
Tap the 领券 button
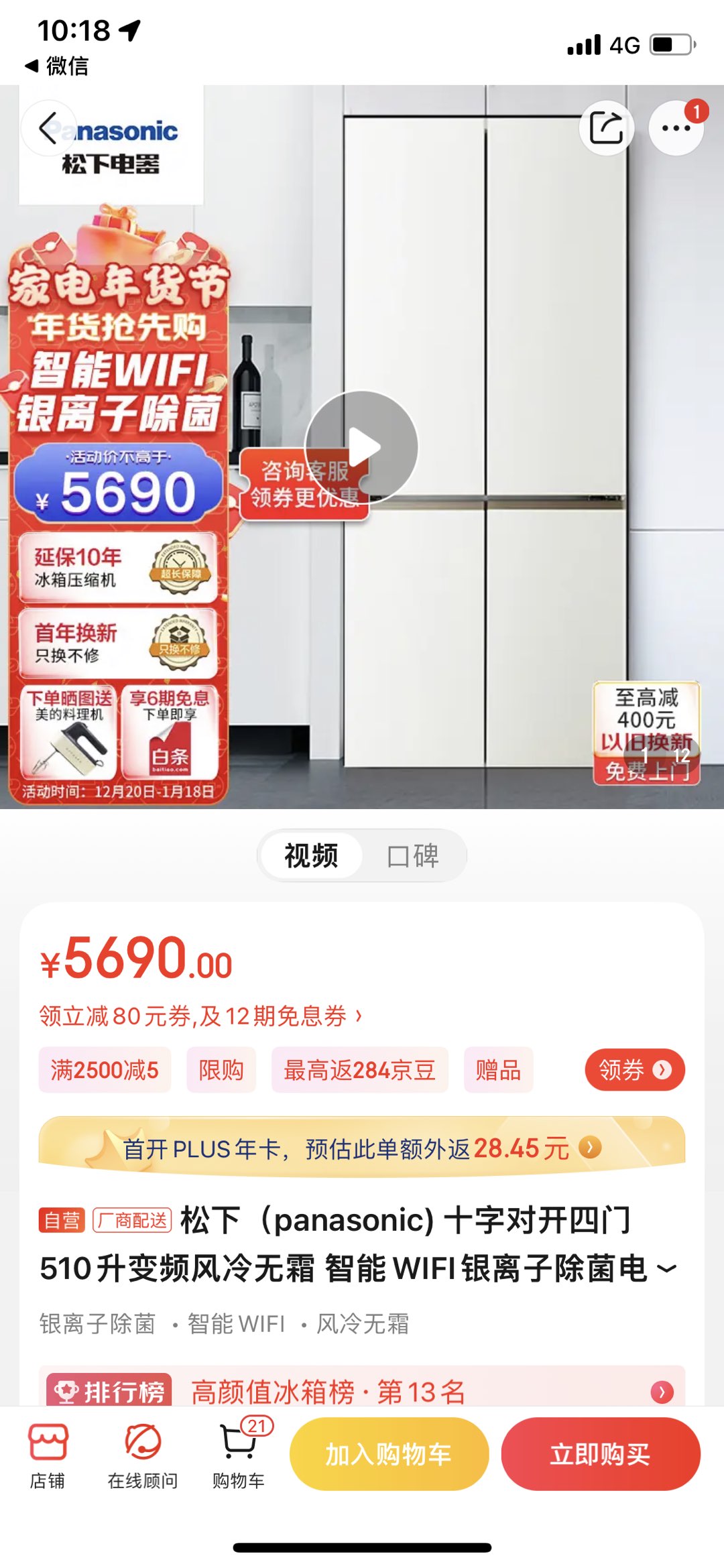pyautogui.click(x=634, y=1070)
